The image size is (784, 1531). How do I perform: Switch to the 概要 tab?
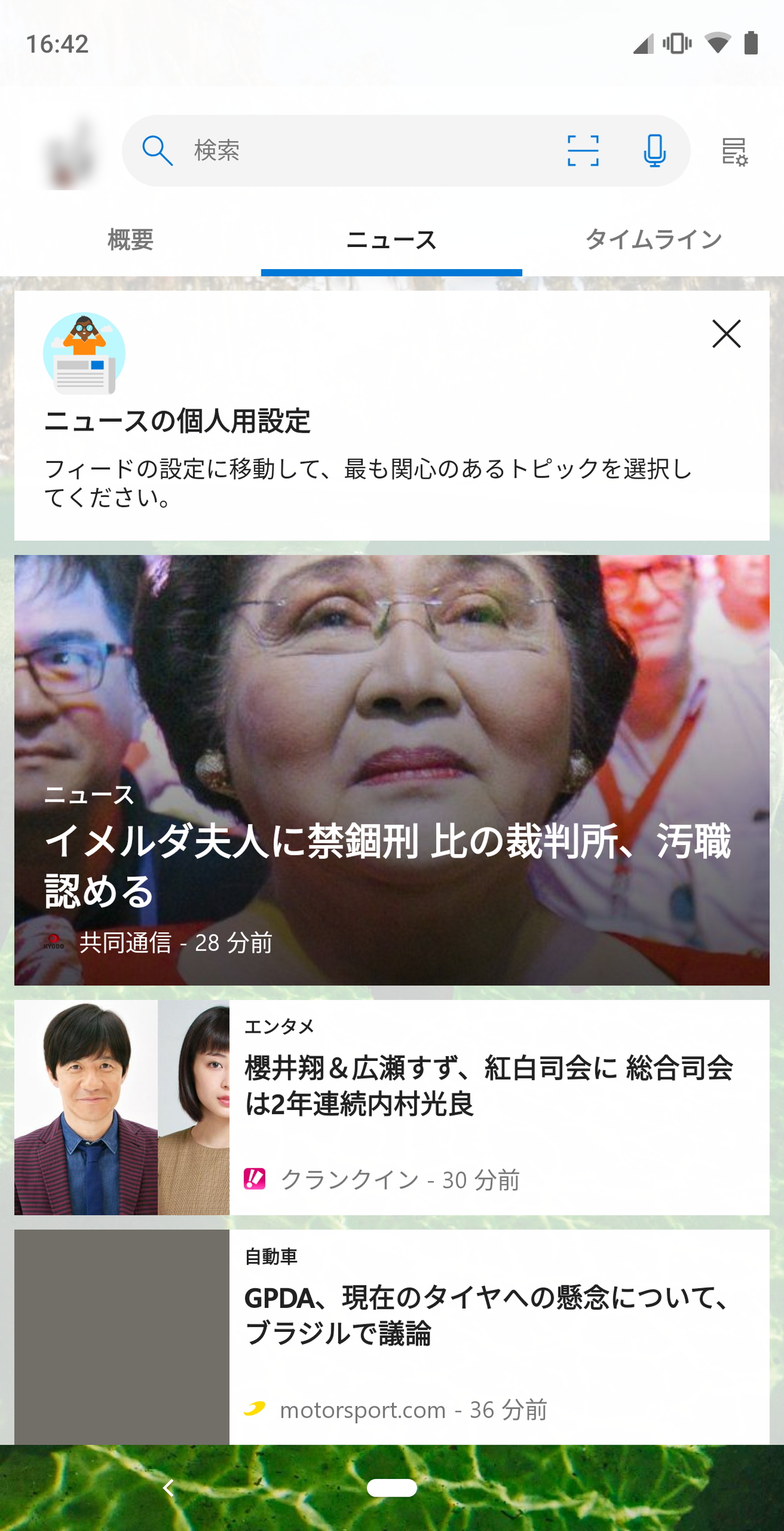pyautogui.click(x=131, y=240)
